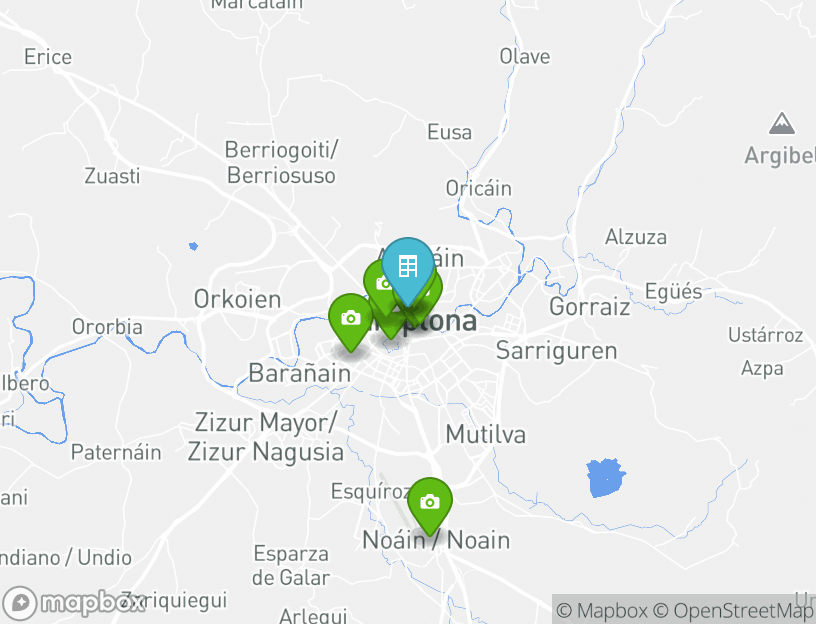Viewport: 816px width, 624px height.
Task: Open the © Mapbox attribution link
Action: pos(602,610)
